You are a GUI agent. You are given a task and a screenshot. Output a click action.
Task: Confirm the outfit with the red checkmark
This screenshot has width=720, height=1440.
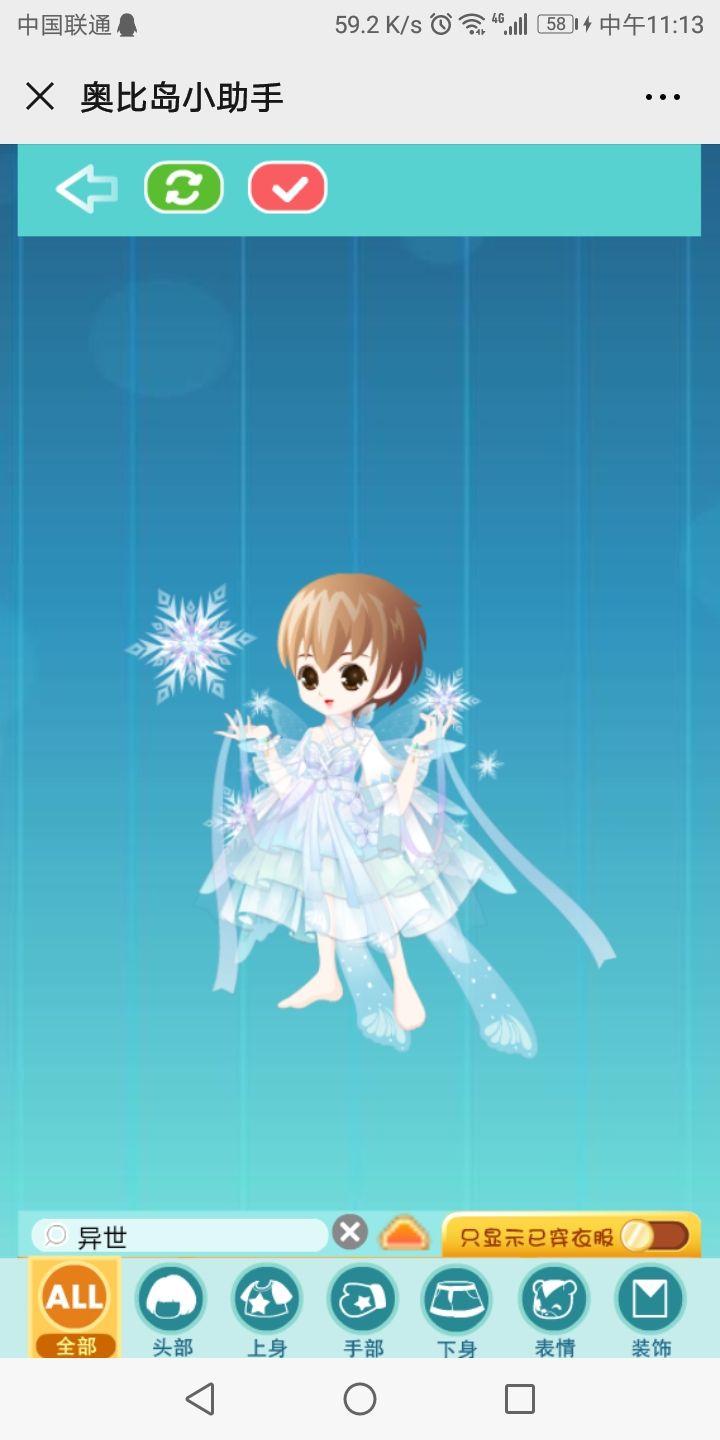[288, 188]
